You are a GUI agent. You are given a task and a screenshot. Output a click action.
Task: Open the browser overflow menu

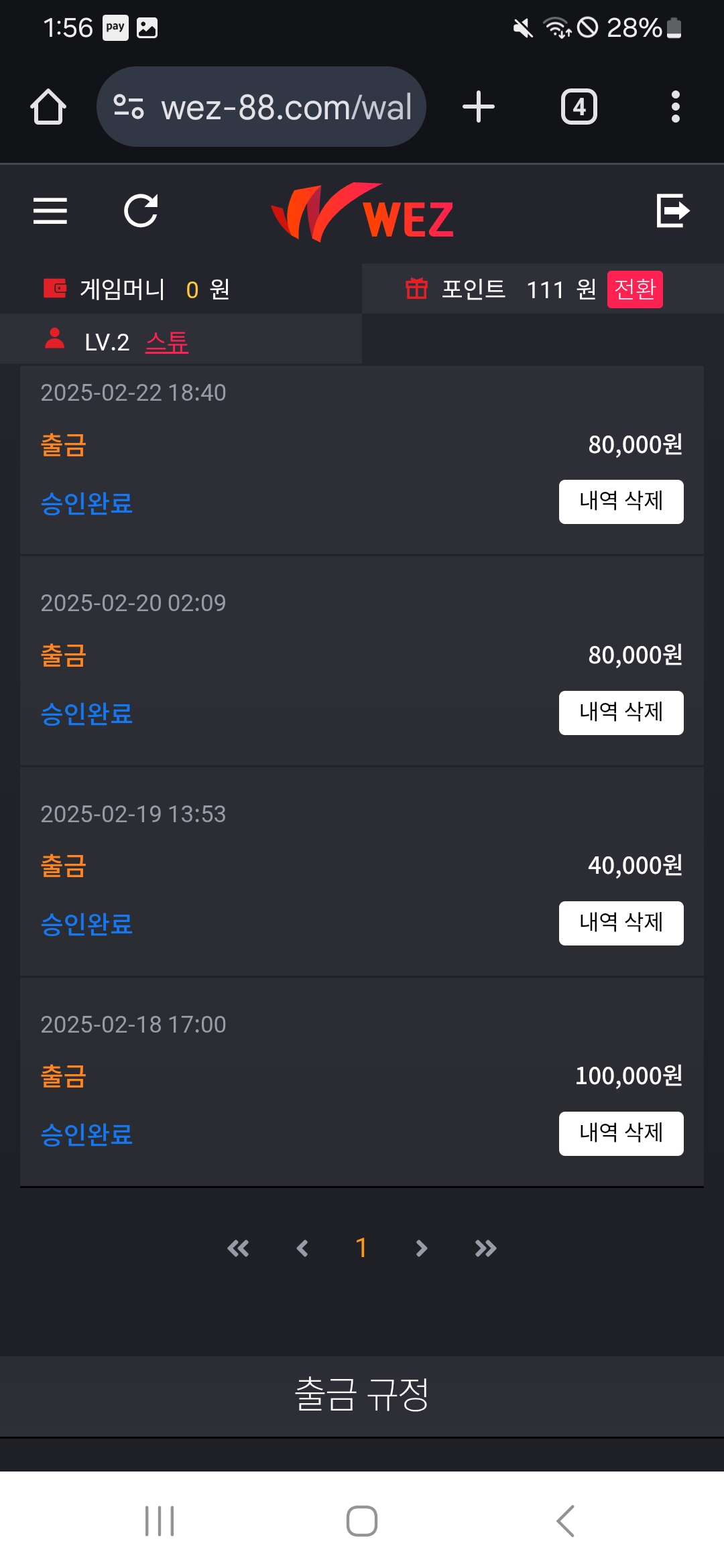675,107
